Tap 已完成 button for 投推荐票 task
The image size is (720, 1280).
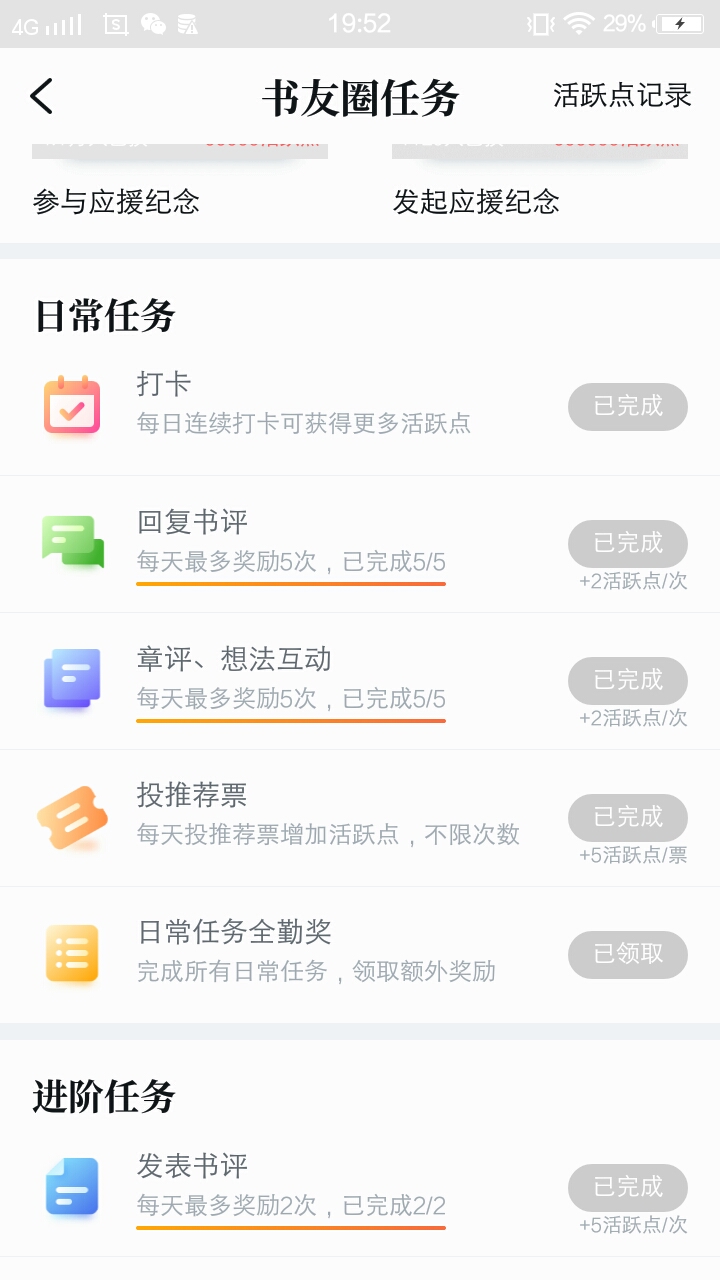(628, 817)
